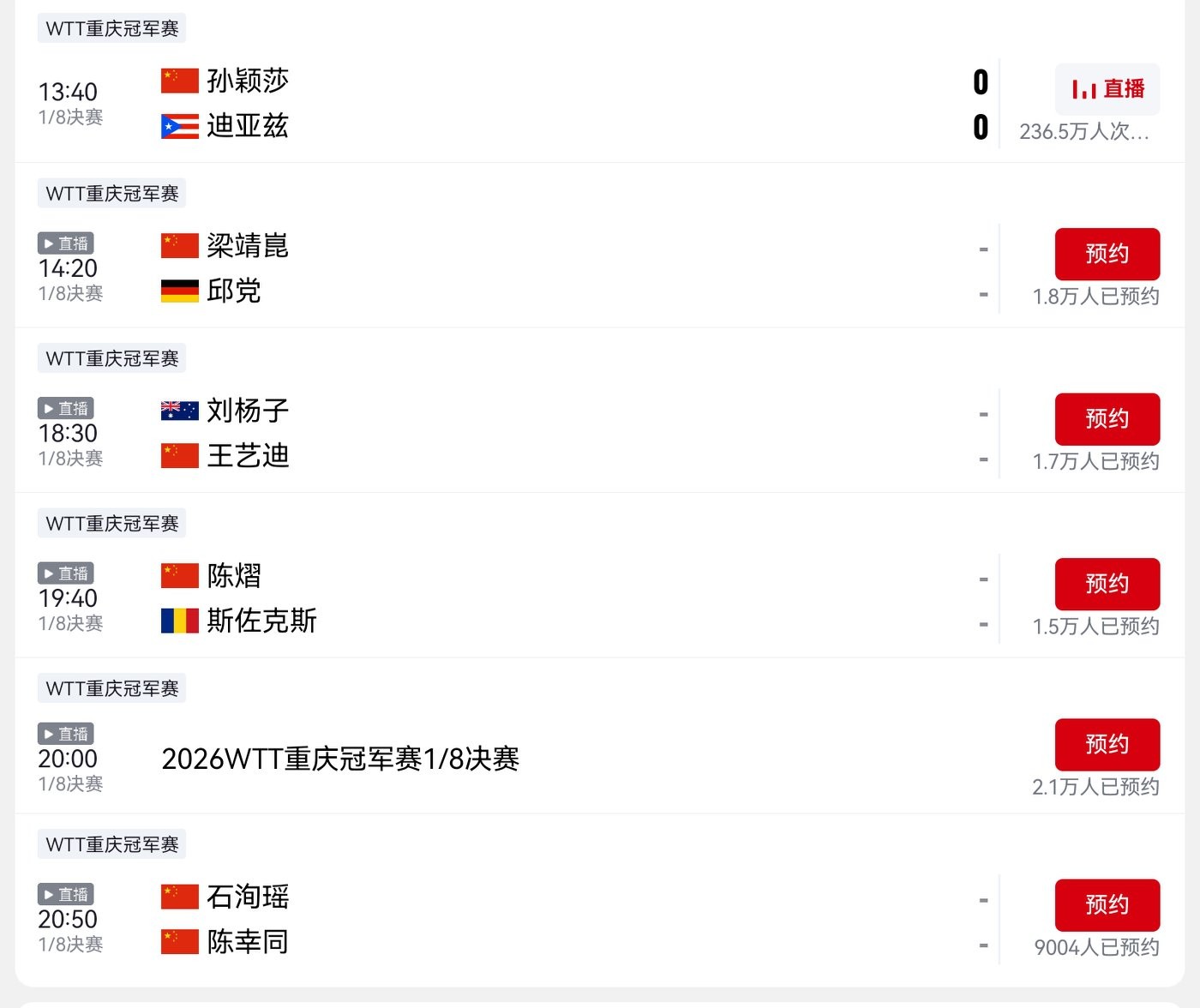The width and height of the screenshot is (1200, 1008).
Task: Reserve the 刘杨子 vs 王艺迪 match
Action: point(1107,419)
